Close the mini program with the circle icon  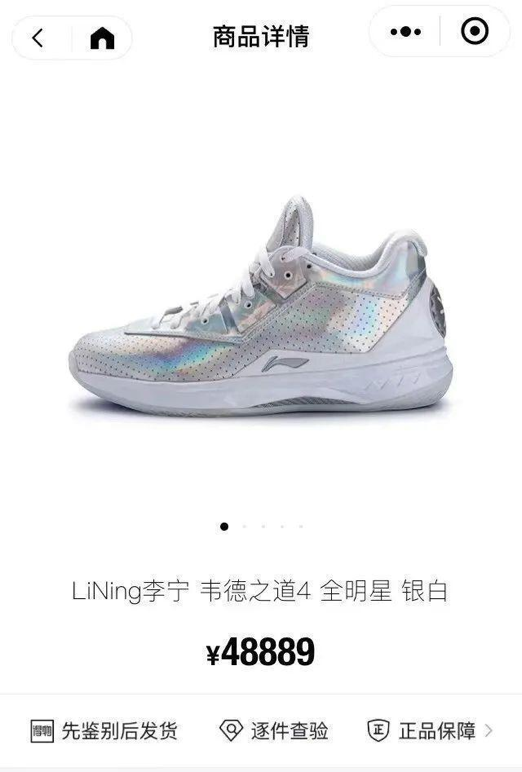click(x=475, y=31)
